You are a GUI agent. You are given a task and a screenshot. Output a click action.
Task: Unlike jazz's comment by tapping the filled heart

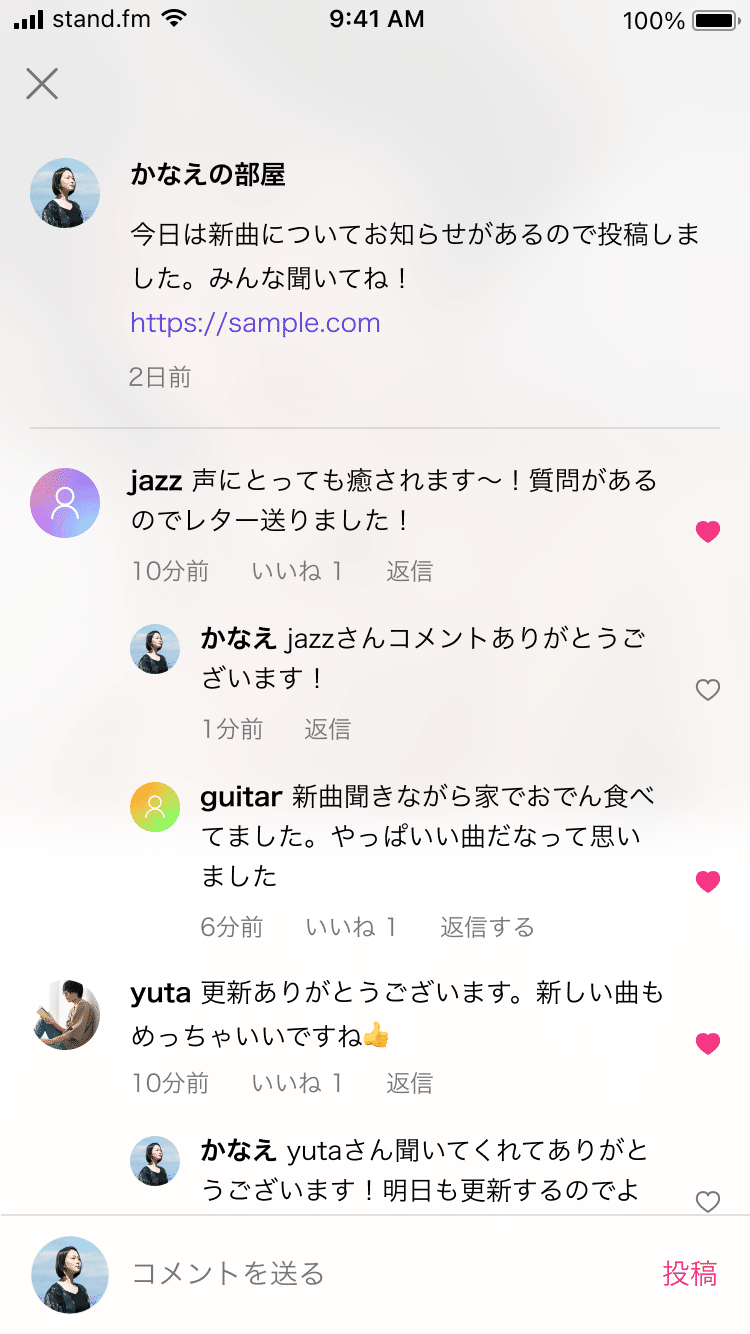[x=708, y=532]
